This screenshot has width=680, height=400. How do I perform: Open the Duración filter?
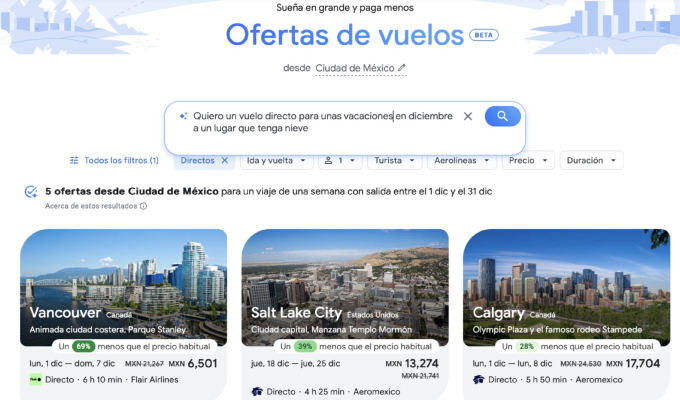590,160
